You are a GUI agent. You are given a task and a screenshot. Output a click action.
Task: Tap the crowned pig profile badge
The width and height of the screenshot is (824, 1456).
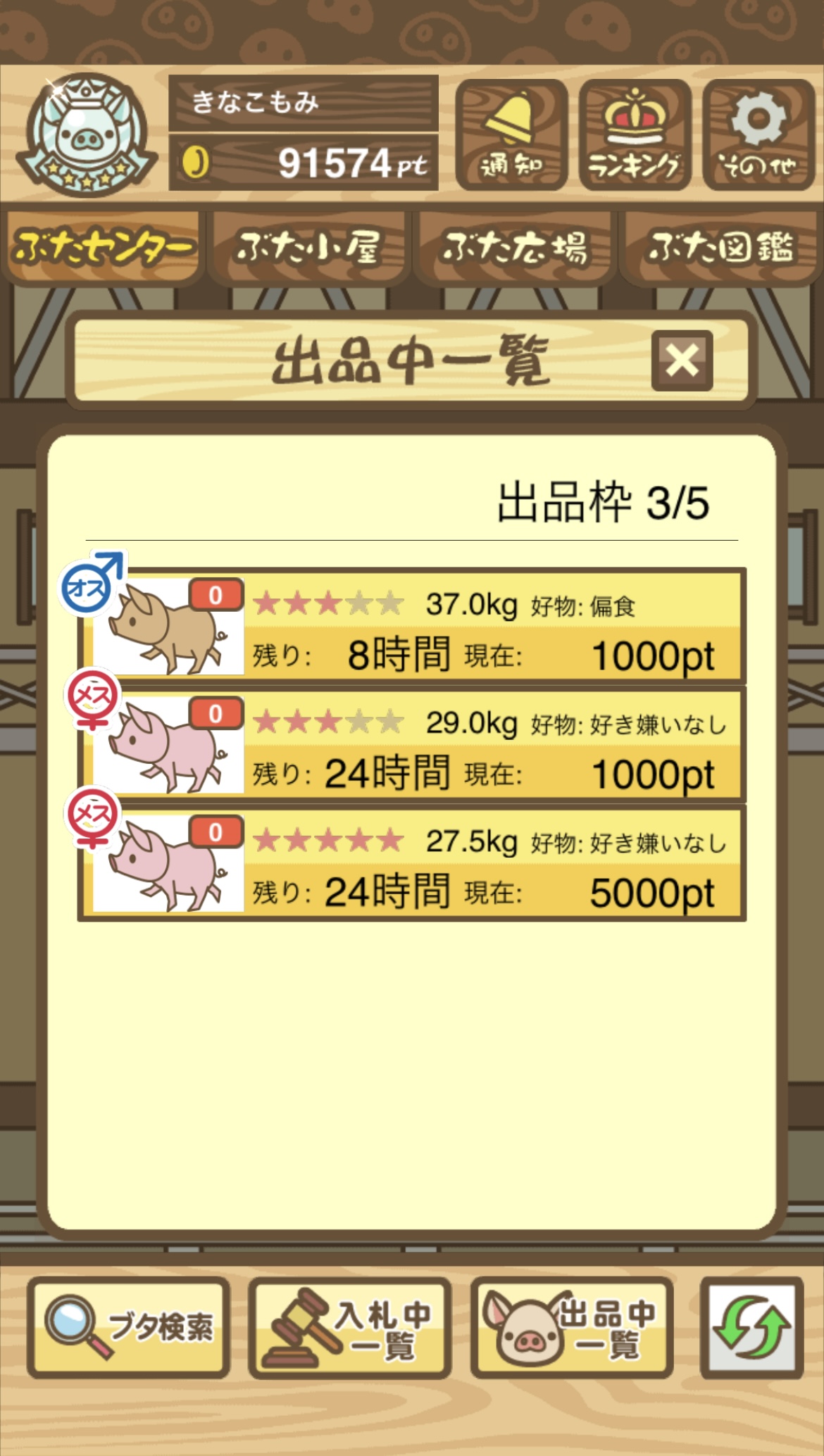[x=86, y=134]
